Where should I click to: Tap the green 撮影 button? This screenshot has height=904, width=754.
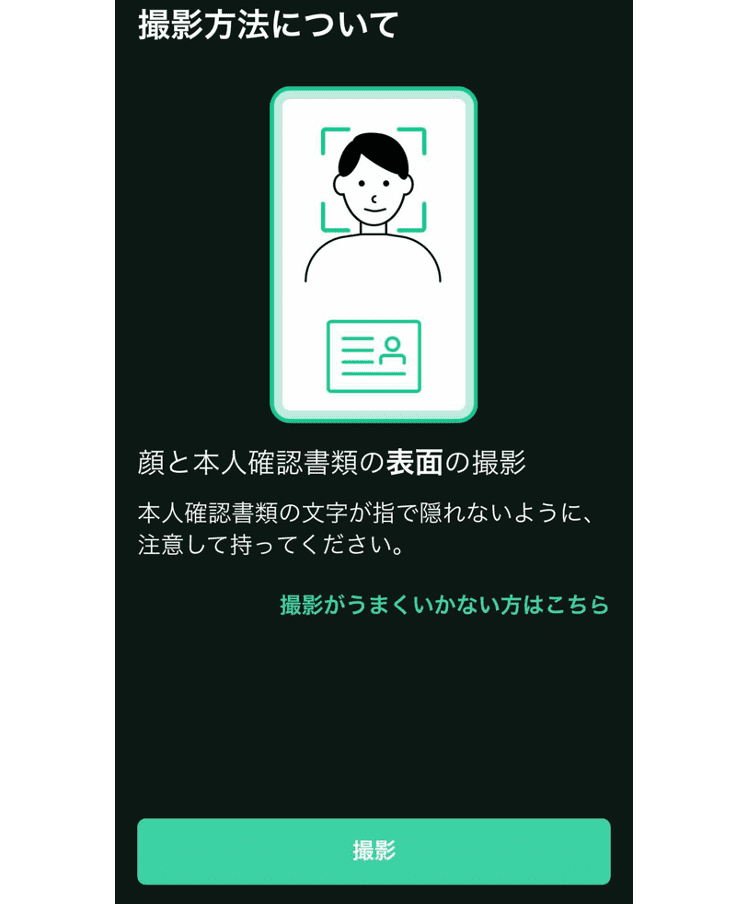(373, 851)
